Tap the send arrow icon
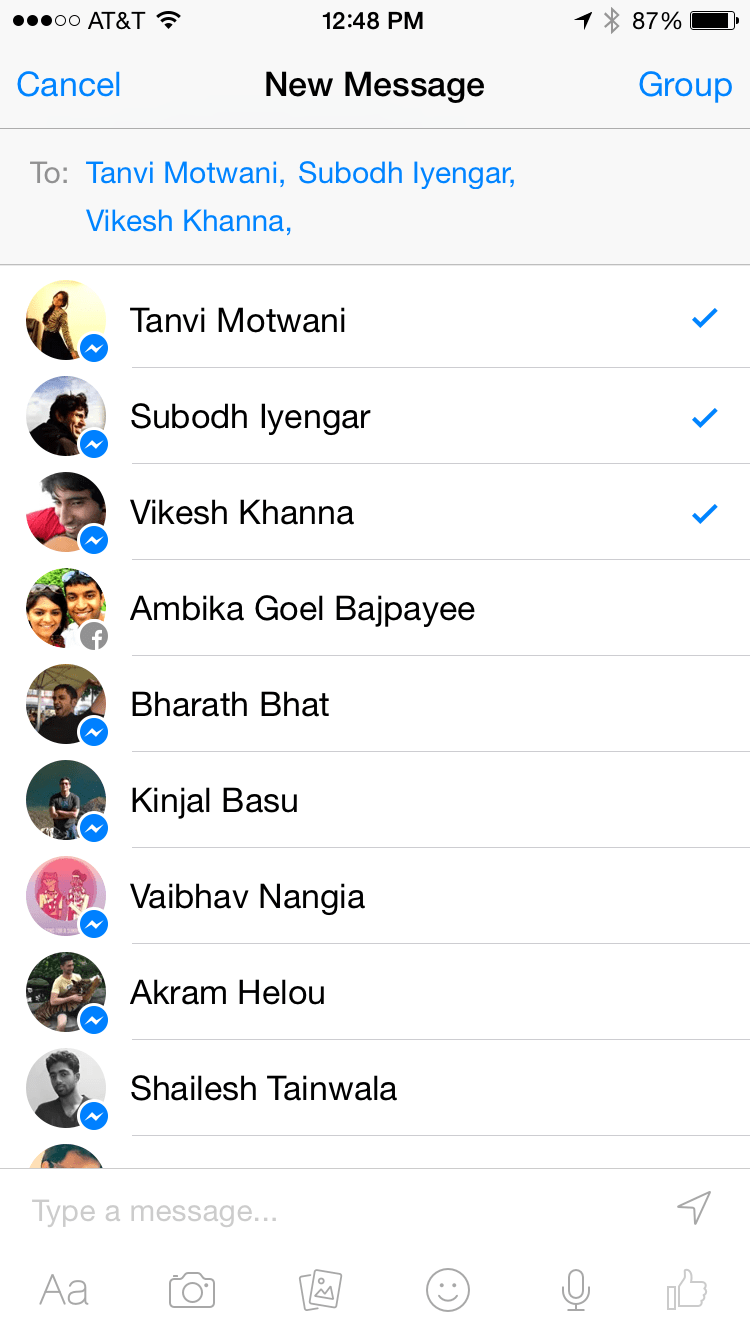 [694, 1208]
